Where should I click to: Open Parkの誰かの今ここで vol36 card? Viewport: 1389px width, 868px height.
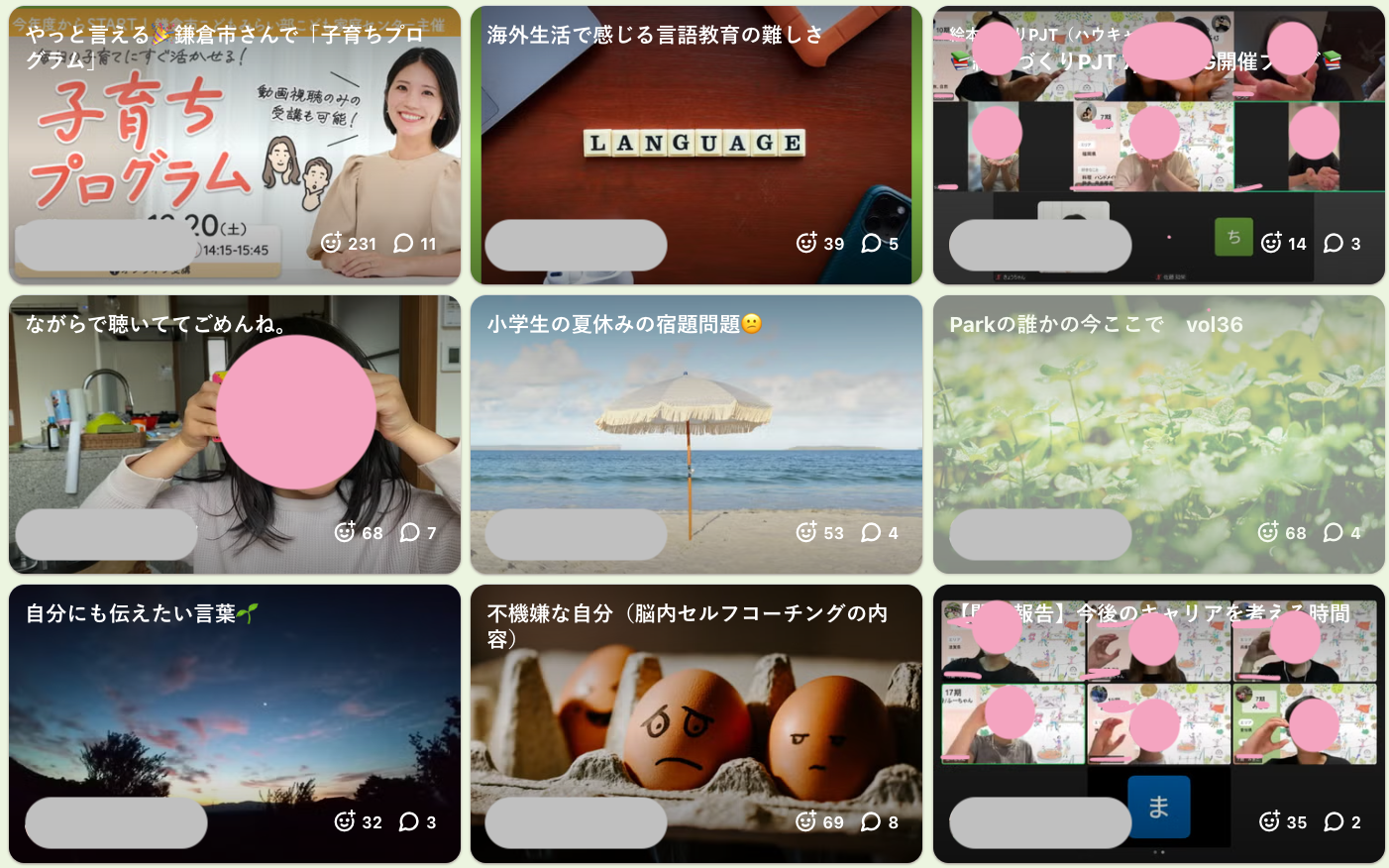(1158, 426)
